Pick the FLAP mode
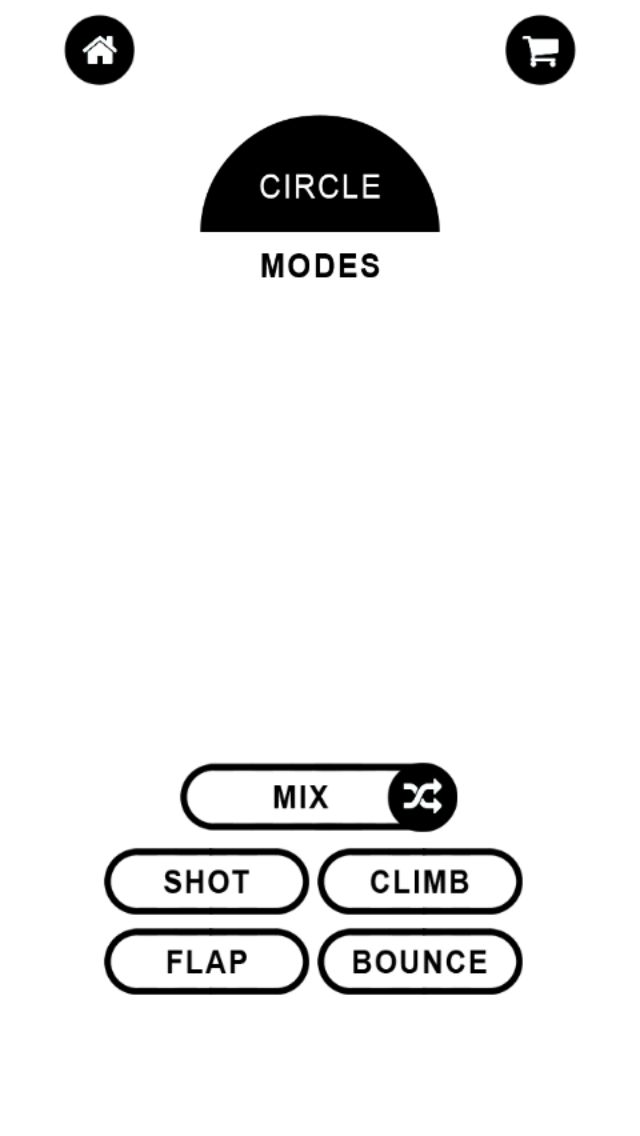640x1136 pixels. tap(207, 962)
